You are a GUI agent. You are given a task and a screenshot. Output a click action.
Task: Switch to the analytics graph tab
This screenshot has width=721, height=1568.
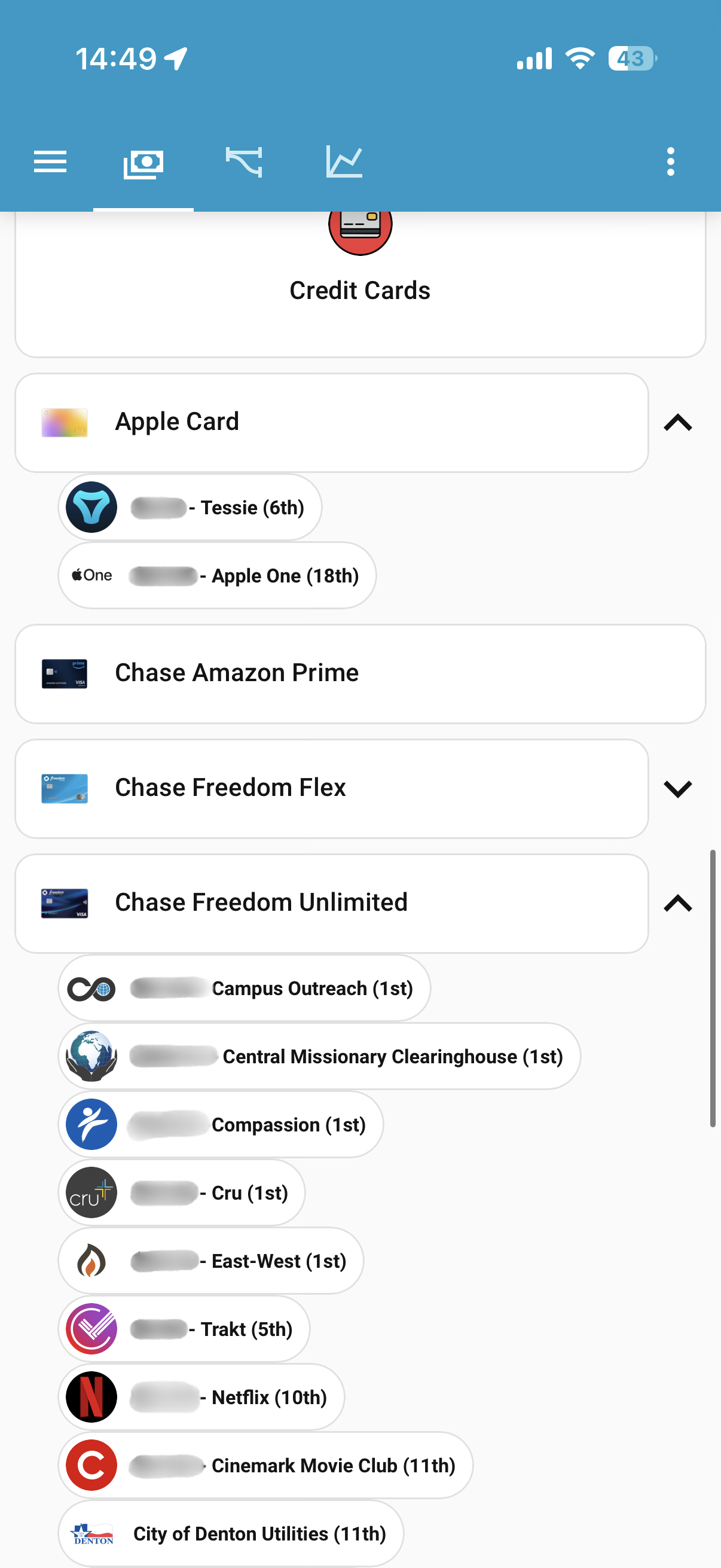coord(345,161)
